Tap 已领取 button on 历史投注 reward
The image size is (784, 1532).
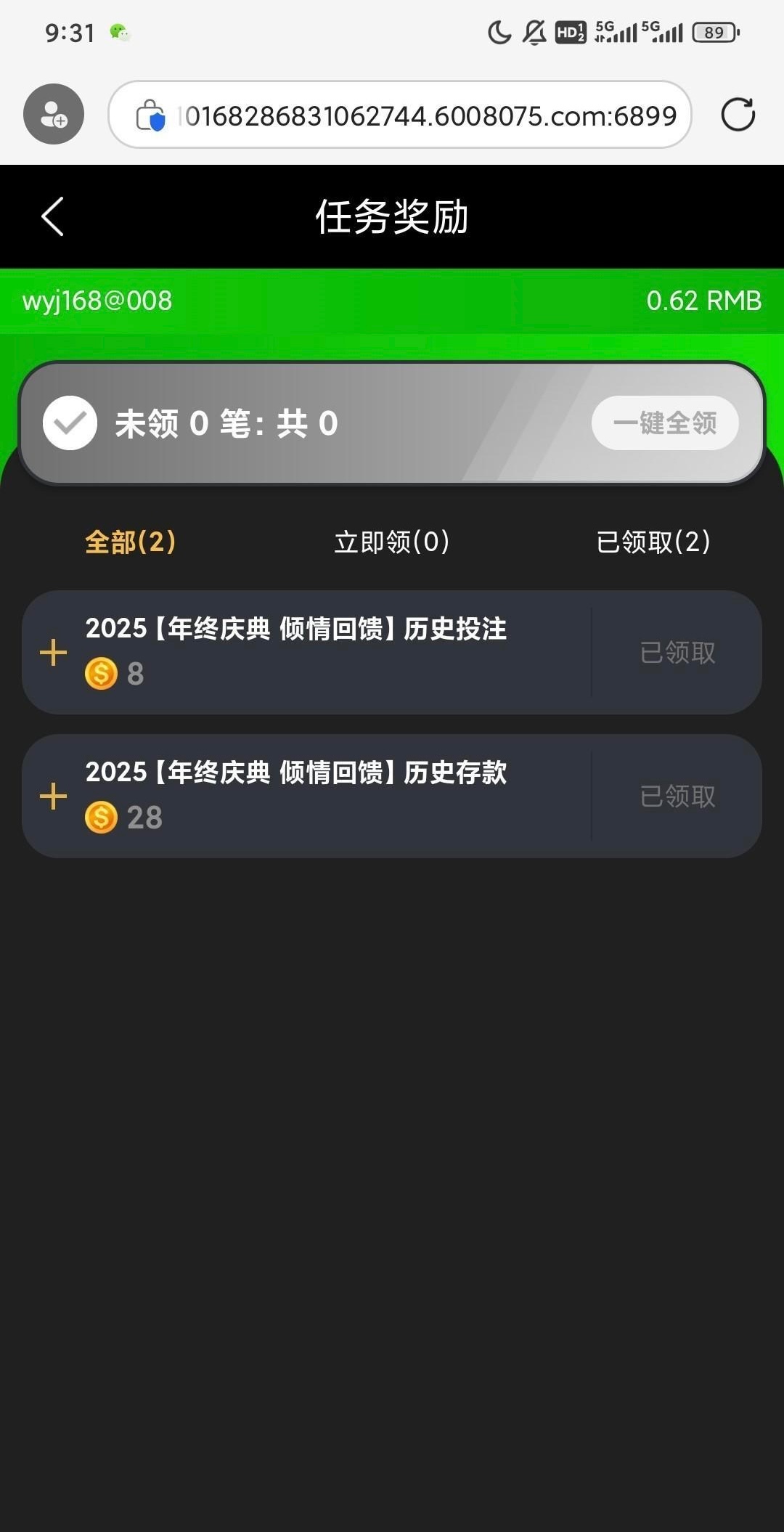[x=677, y=653]
